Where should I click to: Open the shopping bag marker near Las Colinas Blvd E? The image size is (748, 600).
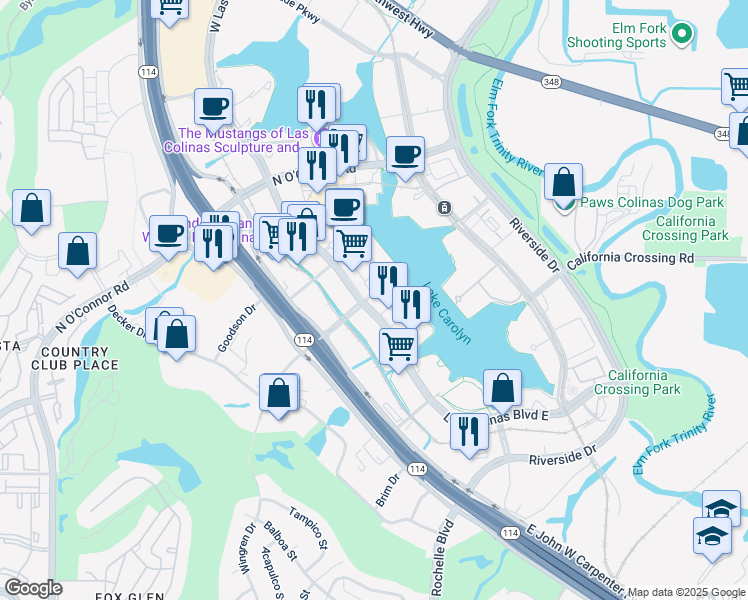coord(503,387)
